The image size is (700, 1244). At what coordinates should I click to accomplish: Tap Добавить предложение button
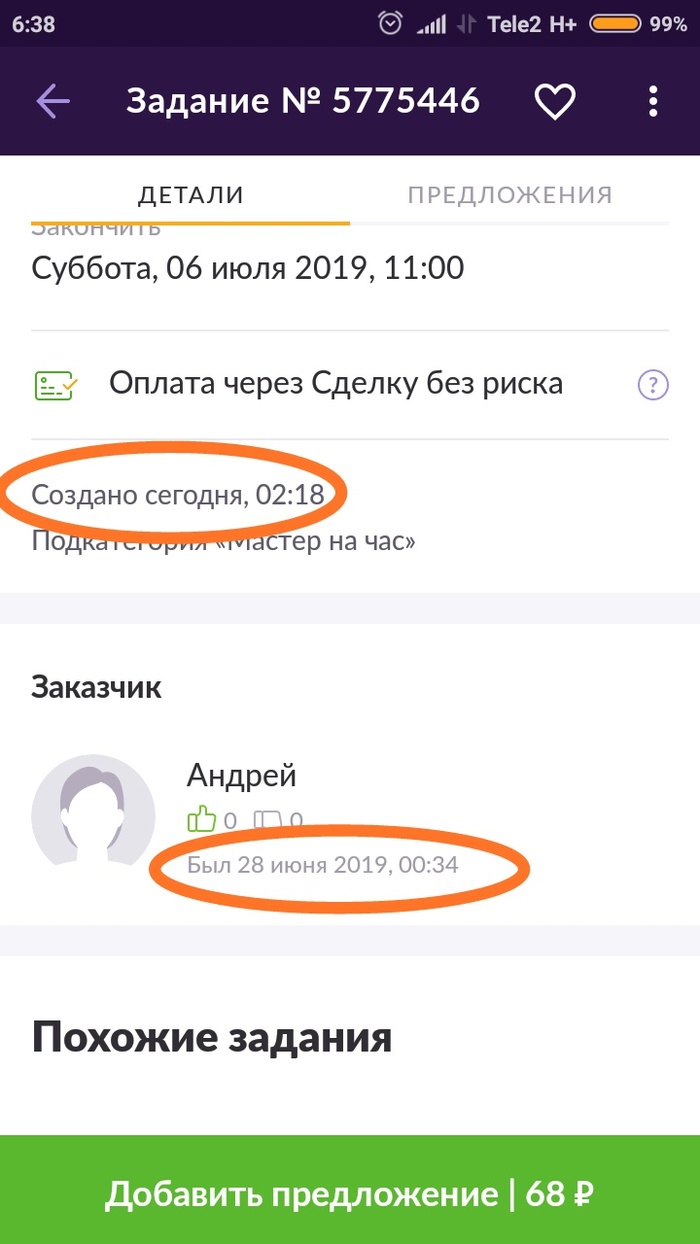(x=350, y=1193)
